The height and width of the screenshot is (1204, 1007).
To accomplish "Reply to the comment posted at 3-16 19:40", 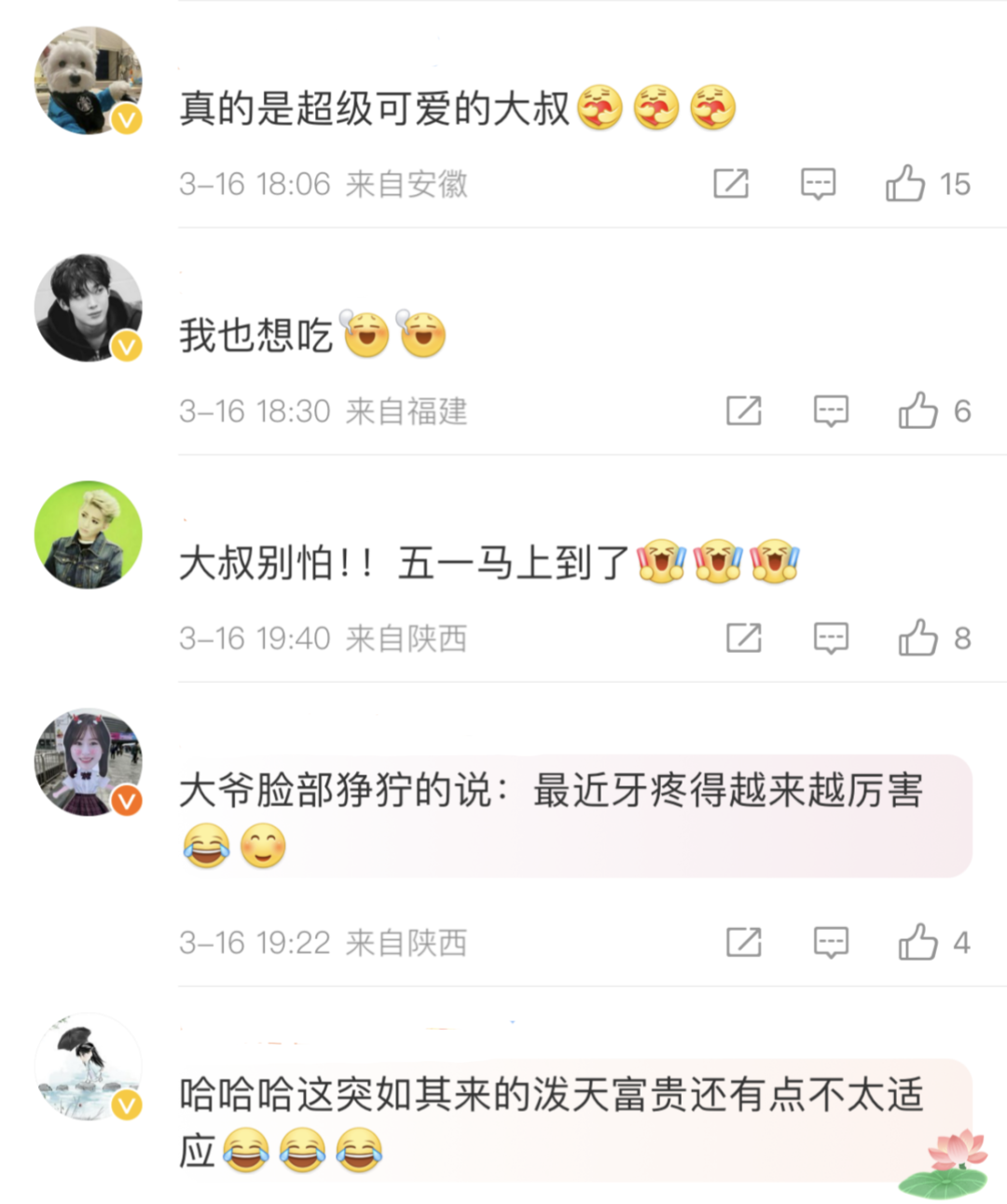I will 831,638.
